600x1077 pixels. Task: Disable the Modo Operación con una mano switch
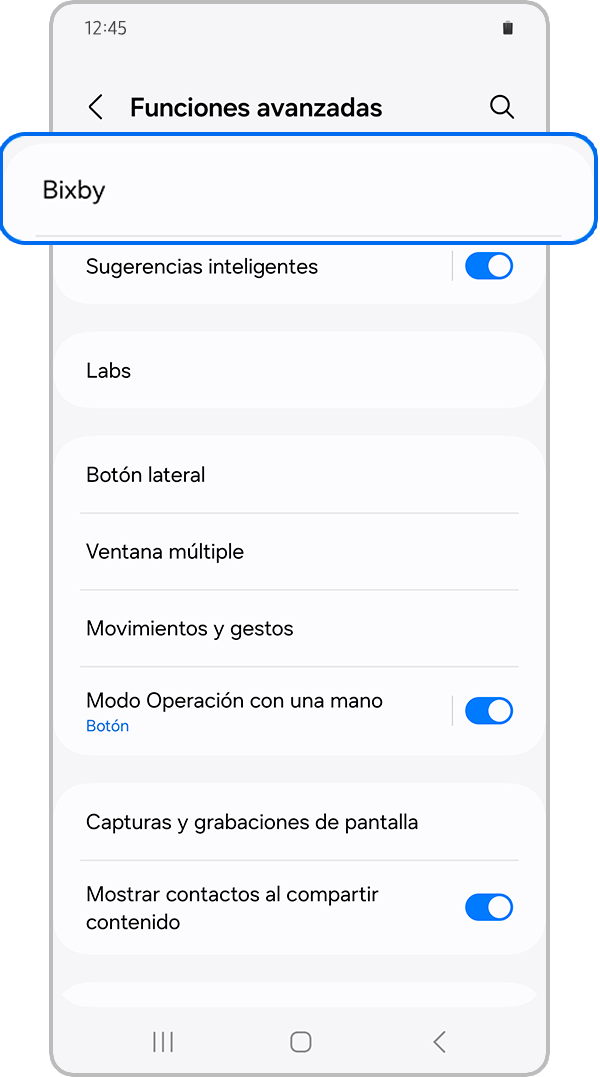(x=489, y=711)
